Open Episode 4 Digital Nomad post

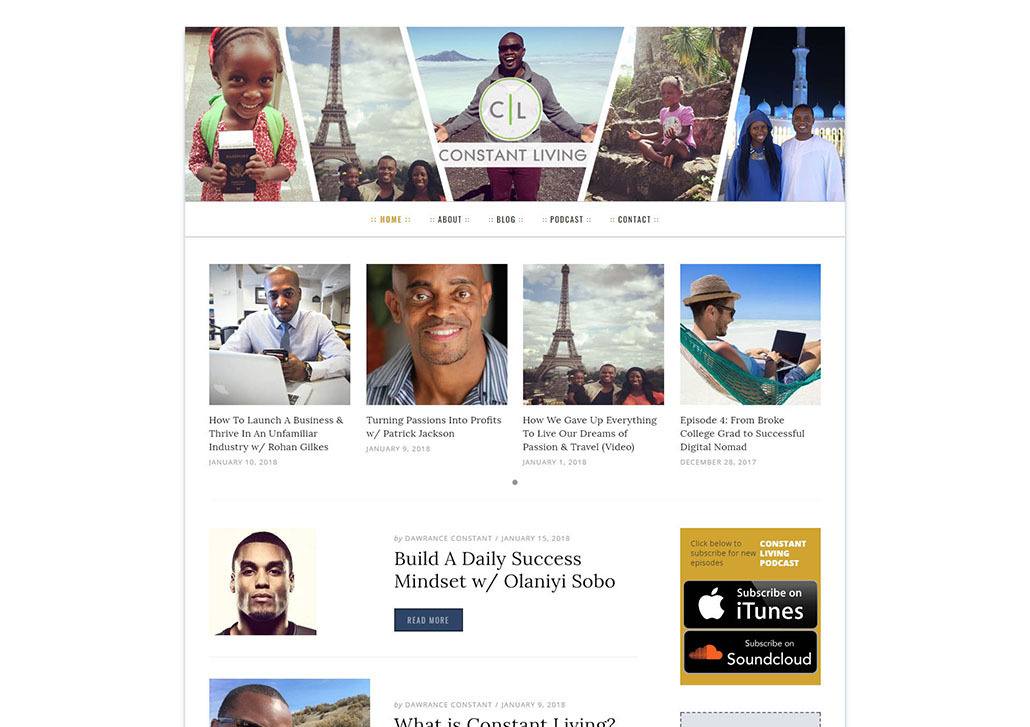742,433
